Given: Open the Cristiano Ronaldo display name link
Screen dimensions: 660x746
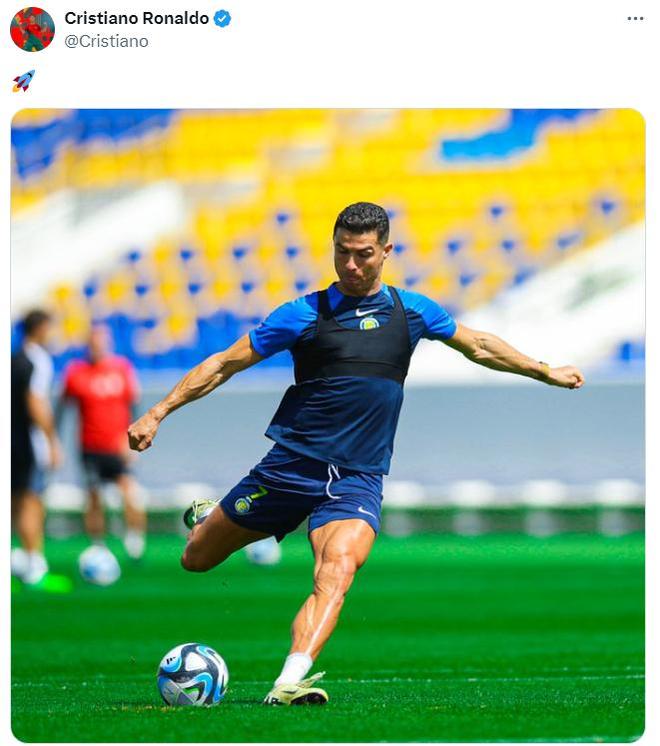Looking at the screenshot, I should (x=136, y=18).
